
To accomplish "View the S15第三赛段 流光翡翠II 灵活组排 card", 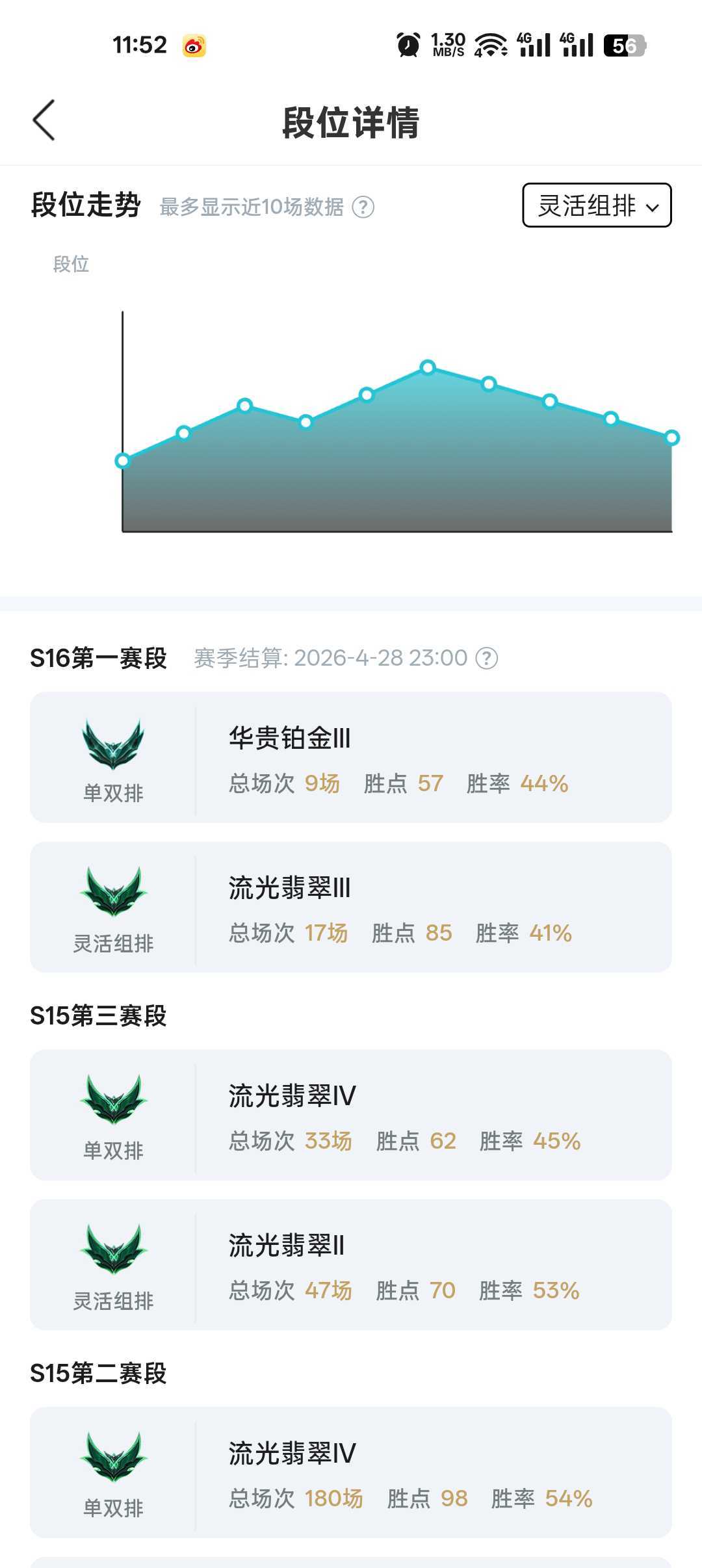I will click(x=351, y=1264).
